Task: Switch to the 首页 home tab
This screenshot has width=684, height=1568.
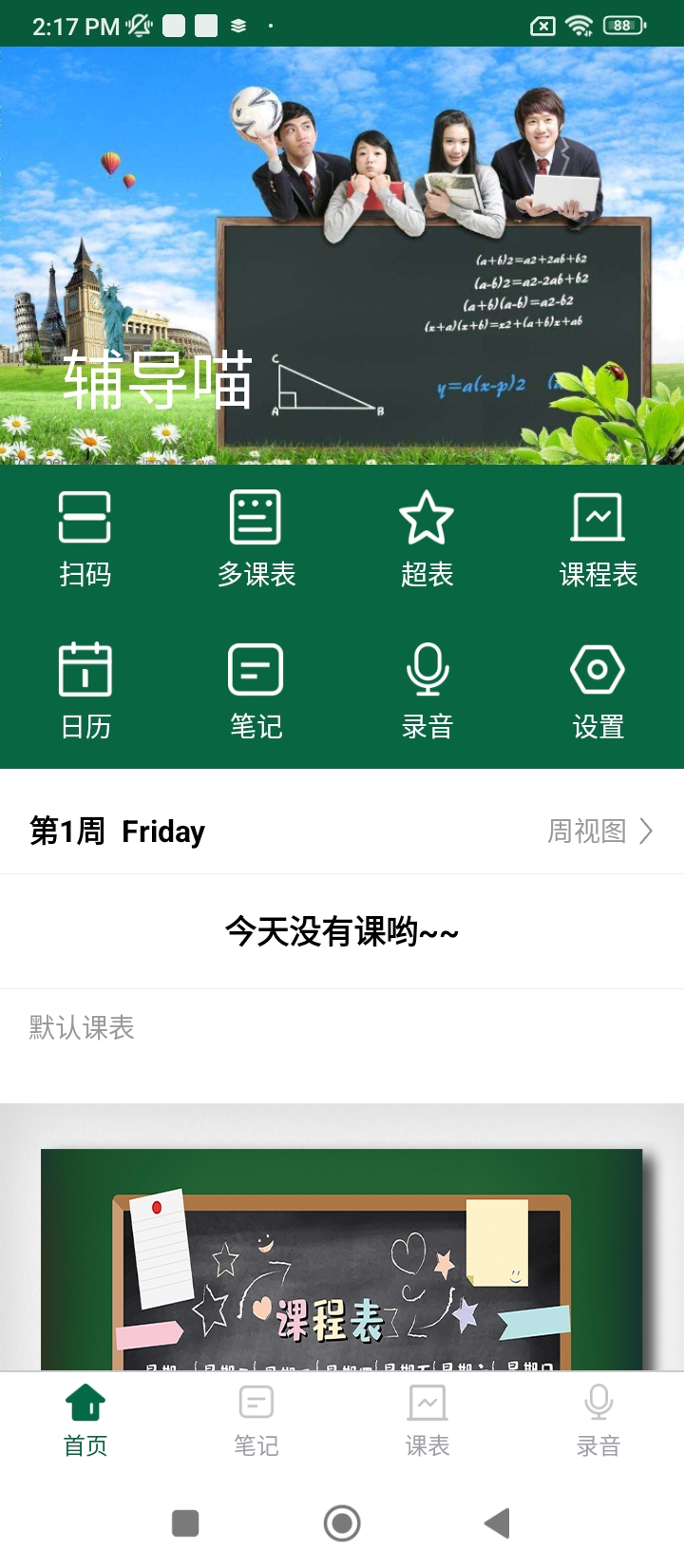Action: pos(85,1420)
